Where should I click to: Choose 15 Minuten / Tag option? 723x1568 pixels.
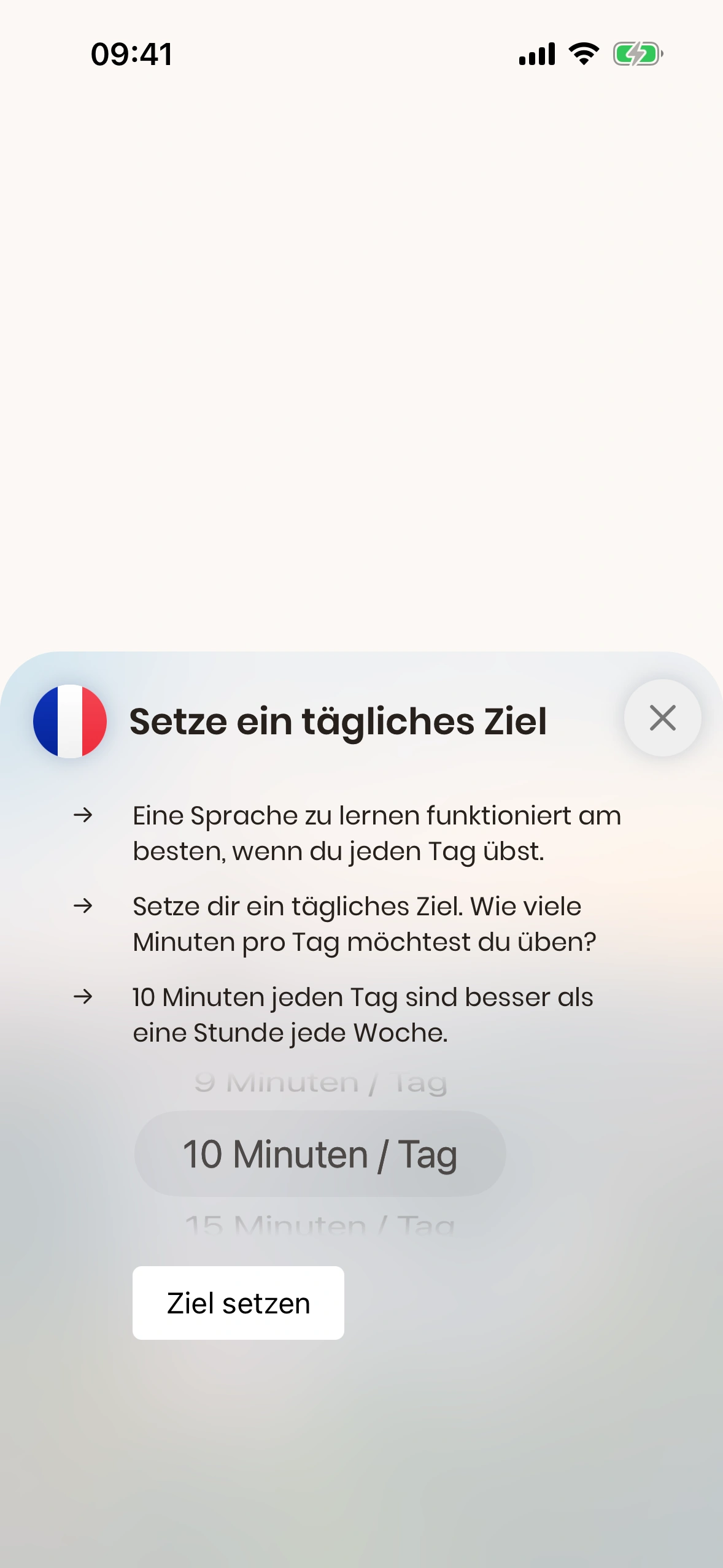click(x=320, y=1225)
